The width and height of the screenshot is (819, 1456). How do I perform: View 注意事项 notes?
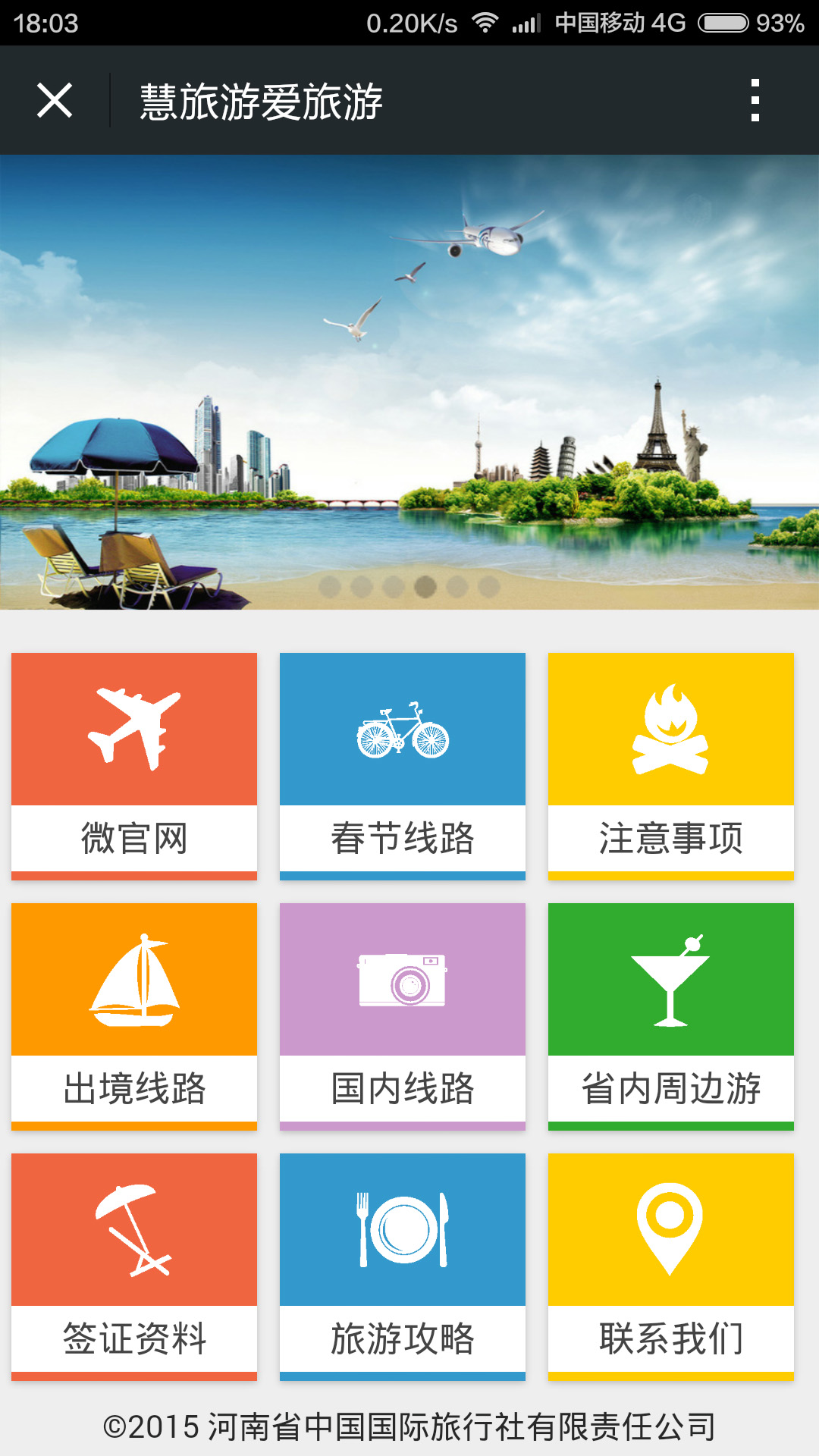(x=671, y=766)
